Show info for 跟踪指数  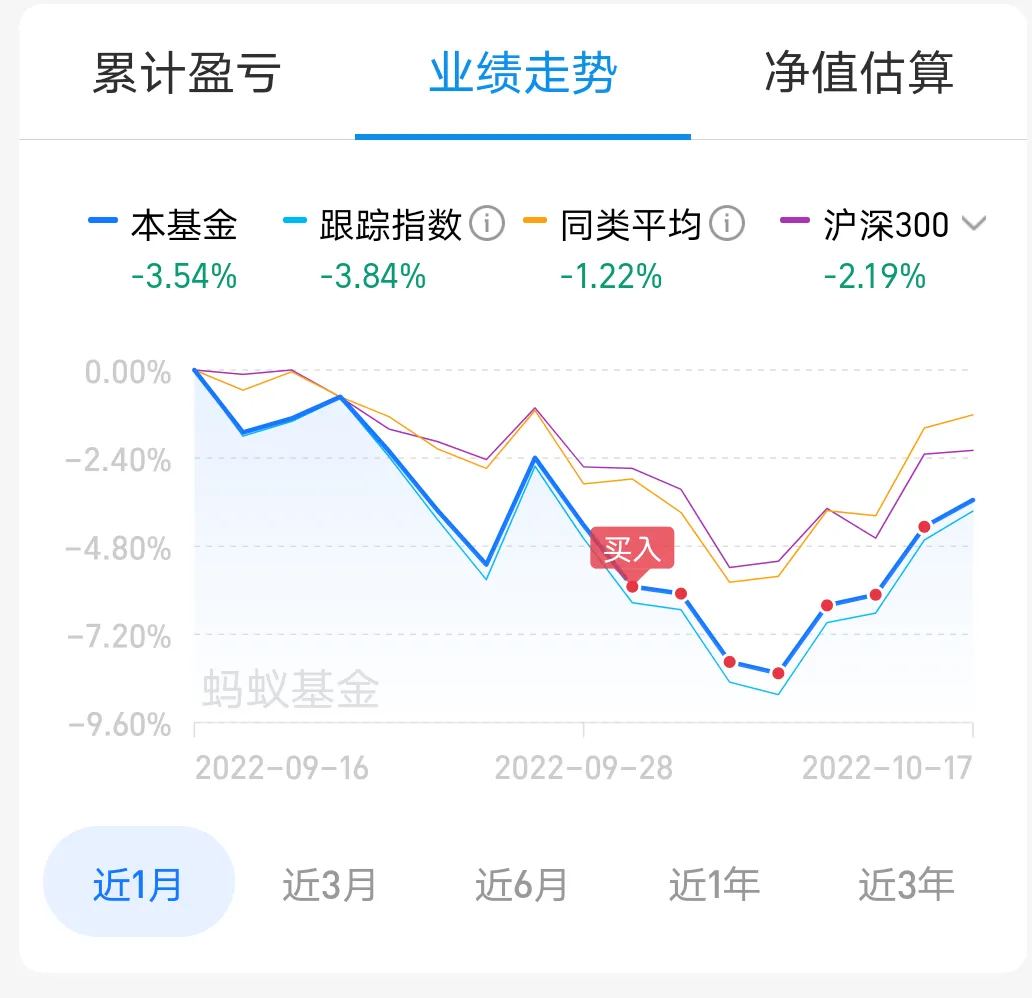[487, 224]
